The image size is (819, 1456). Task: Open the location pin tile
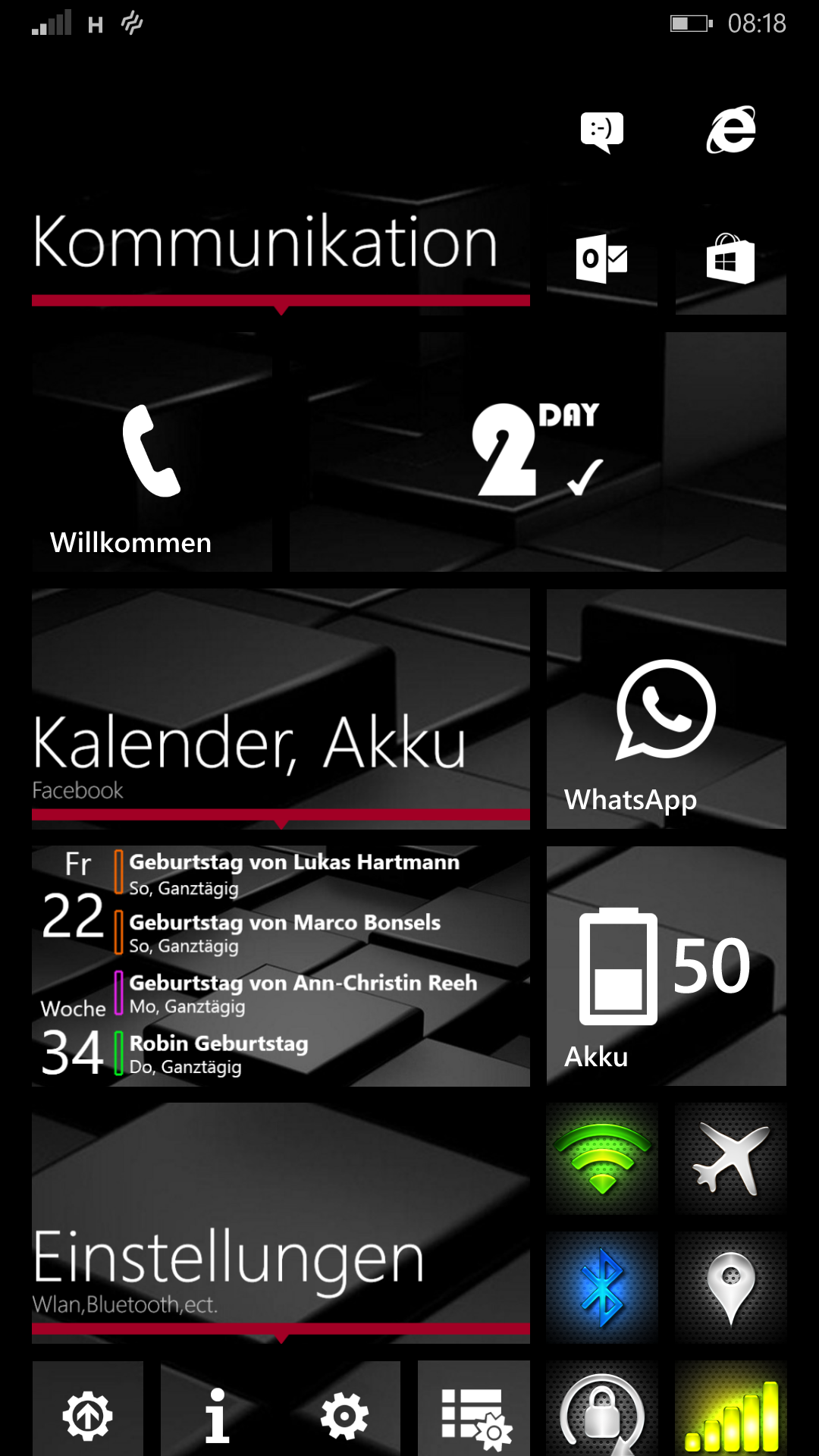(731, 1288)
